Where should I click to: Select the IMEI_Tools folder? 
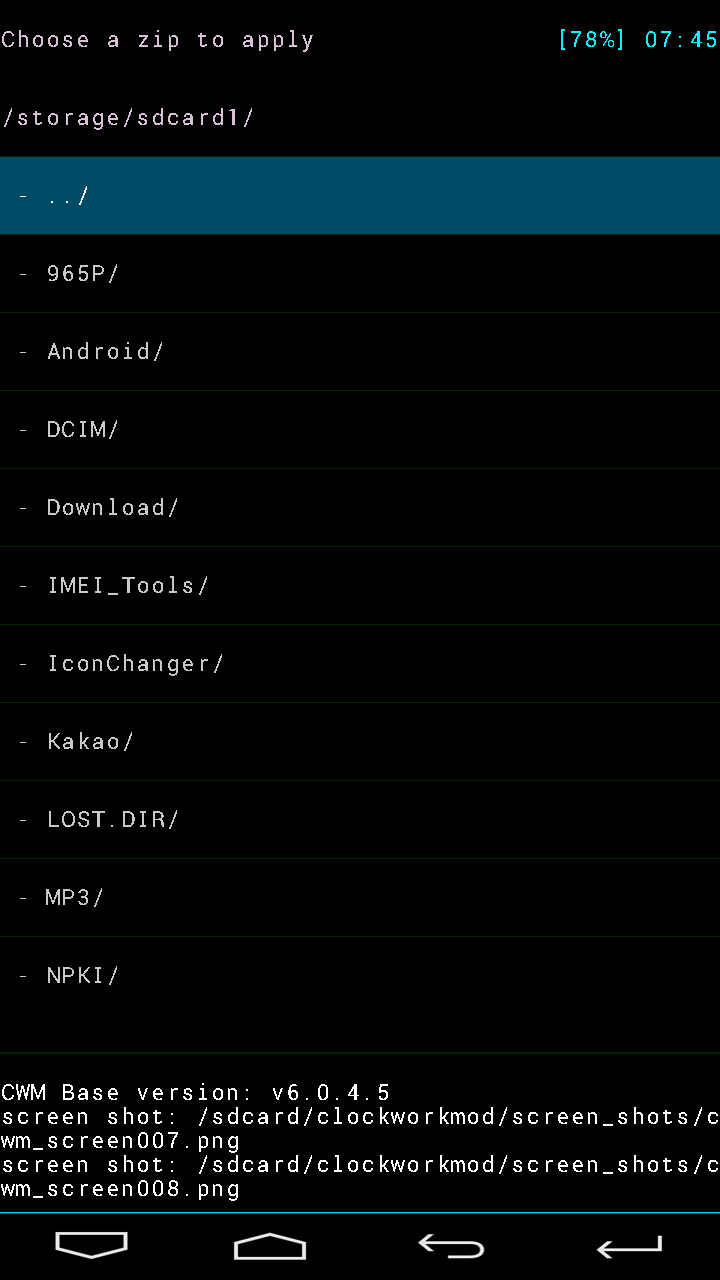(x=360, y=586)
